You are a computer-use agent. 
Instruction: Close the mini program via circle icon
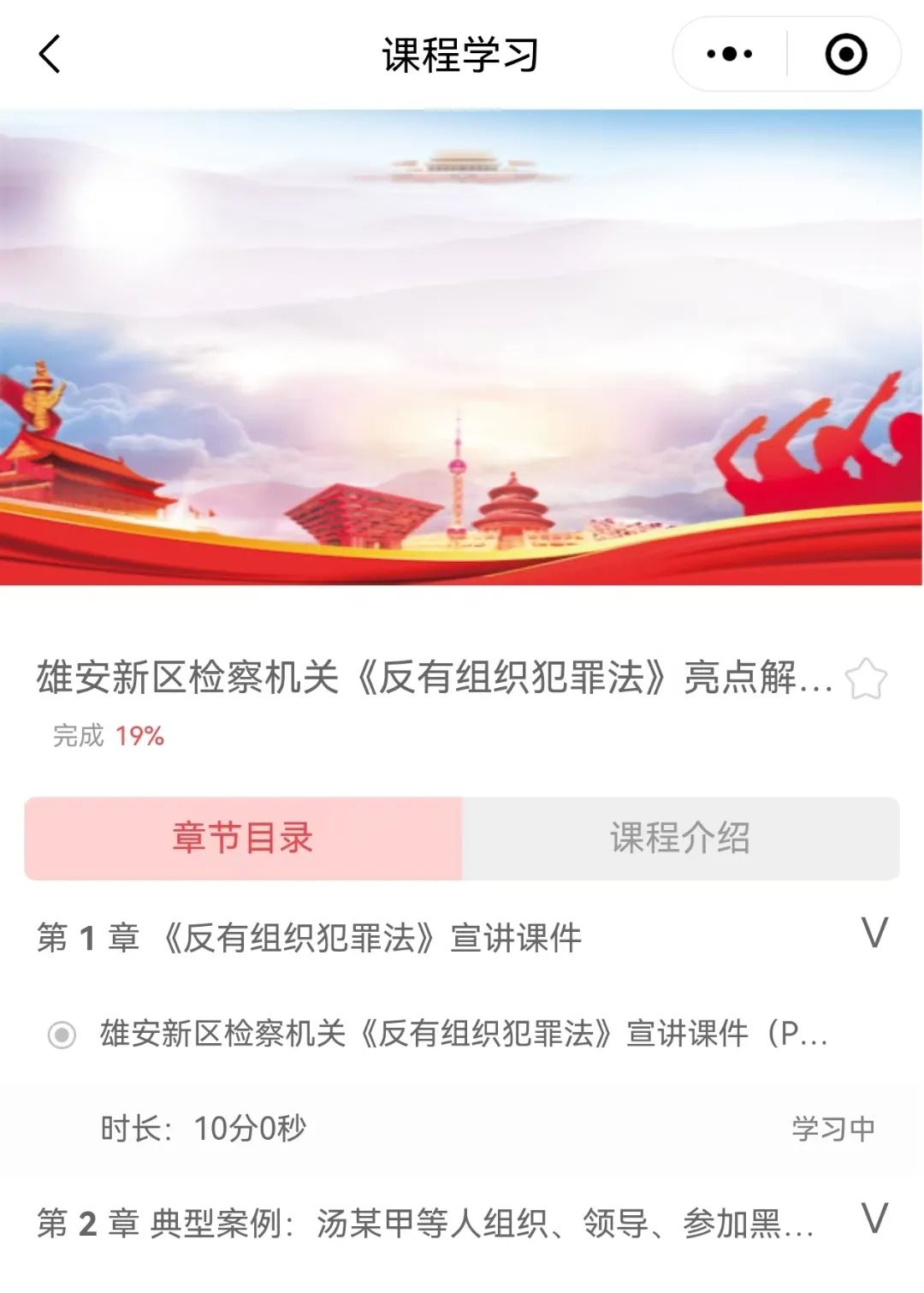[845, 54]
